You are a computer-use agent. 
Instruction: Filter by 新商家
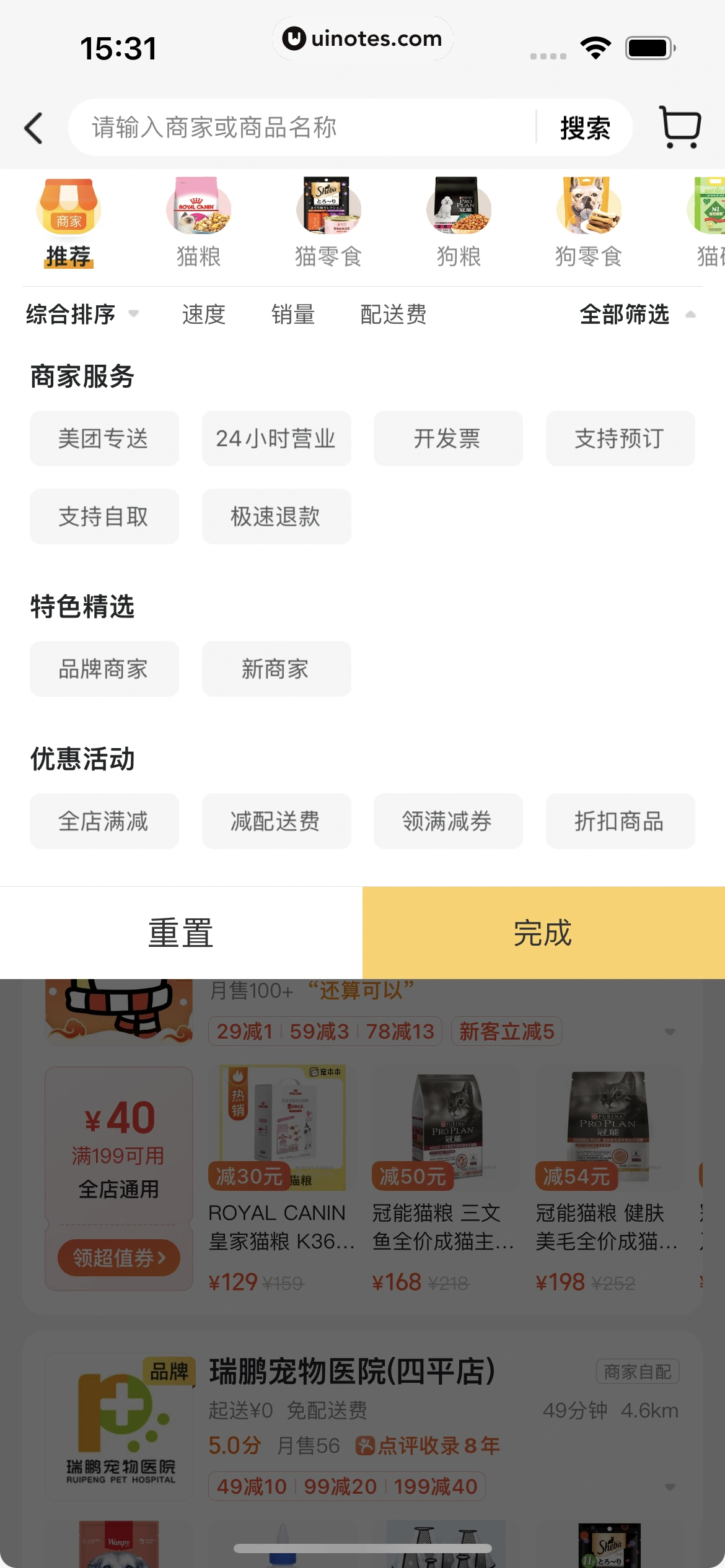[276, 669]
